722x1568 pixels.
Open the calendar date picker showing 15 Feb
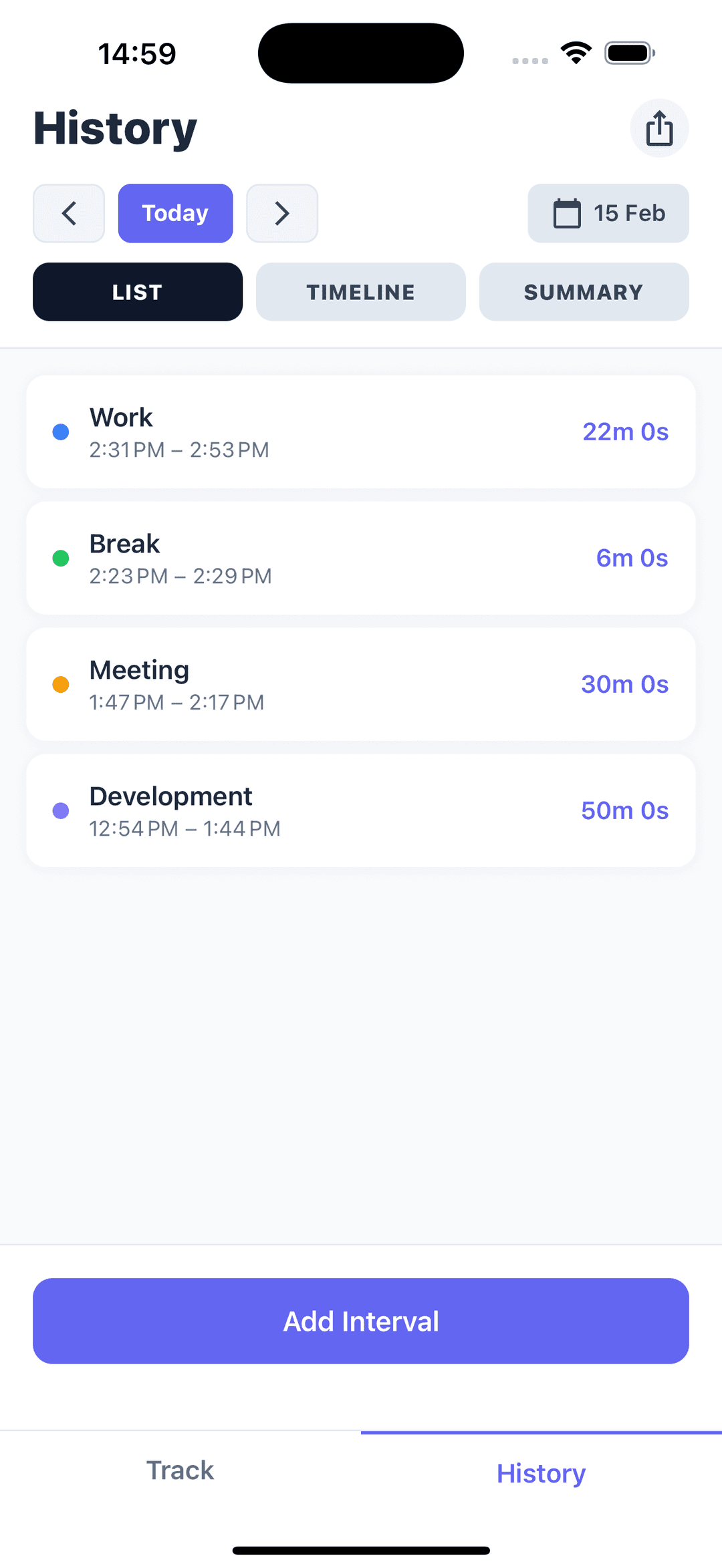pyautogui.click(x=607, y=213)
